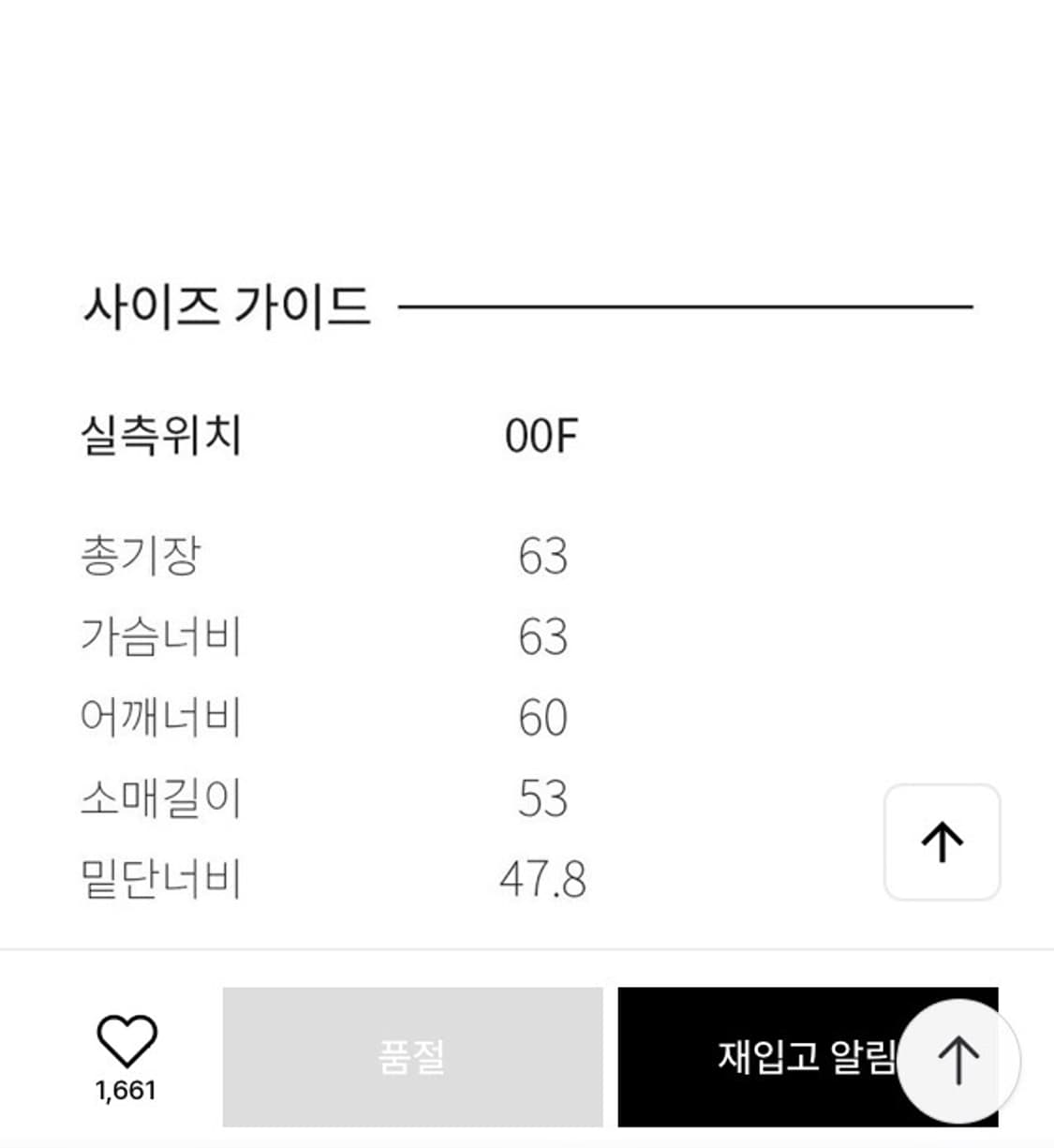This screenshot has width=1054, height=1148.
Task: Click the 사이즈 가이드 section heading
Action: click(228, 306)
